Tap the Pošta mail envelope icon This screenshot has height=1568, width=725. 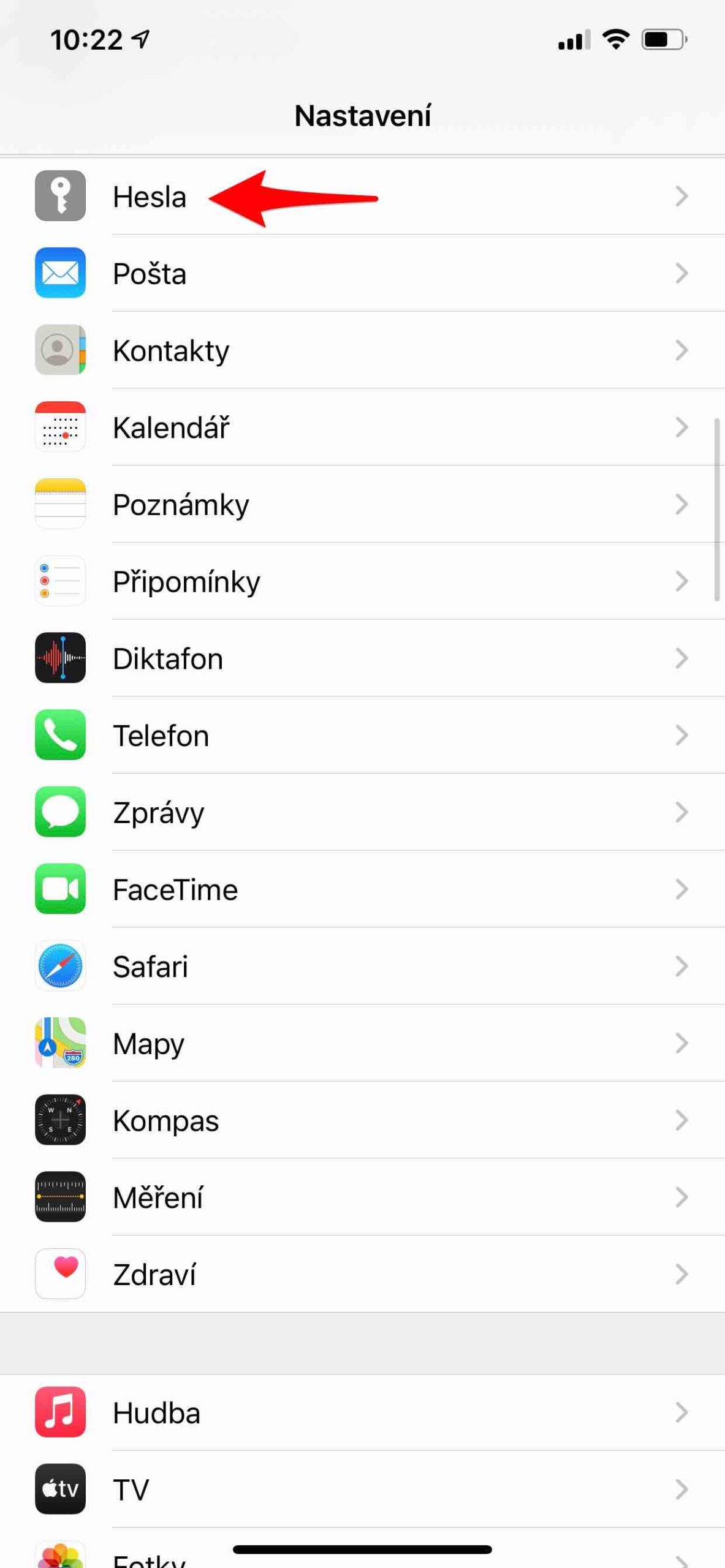click(60, 273)
